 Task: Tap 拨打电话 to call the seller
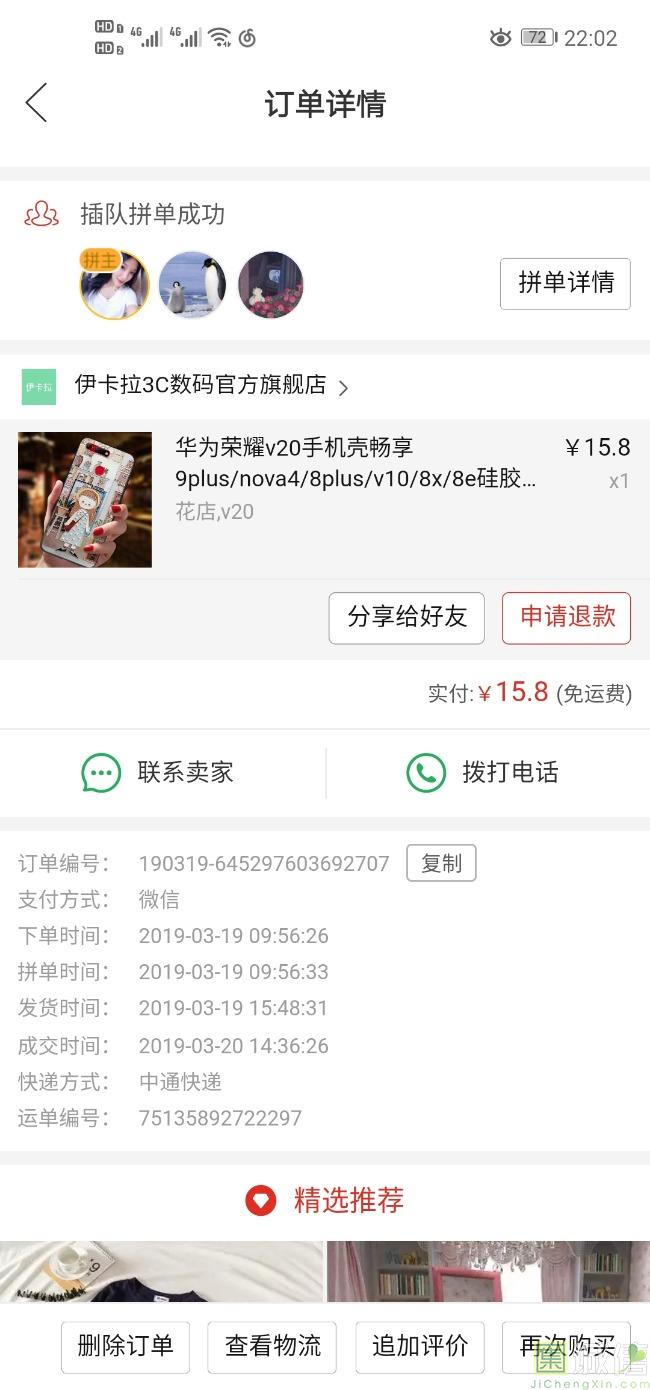click(483, 772)
